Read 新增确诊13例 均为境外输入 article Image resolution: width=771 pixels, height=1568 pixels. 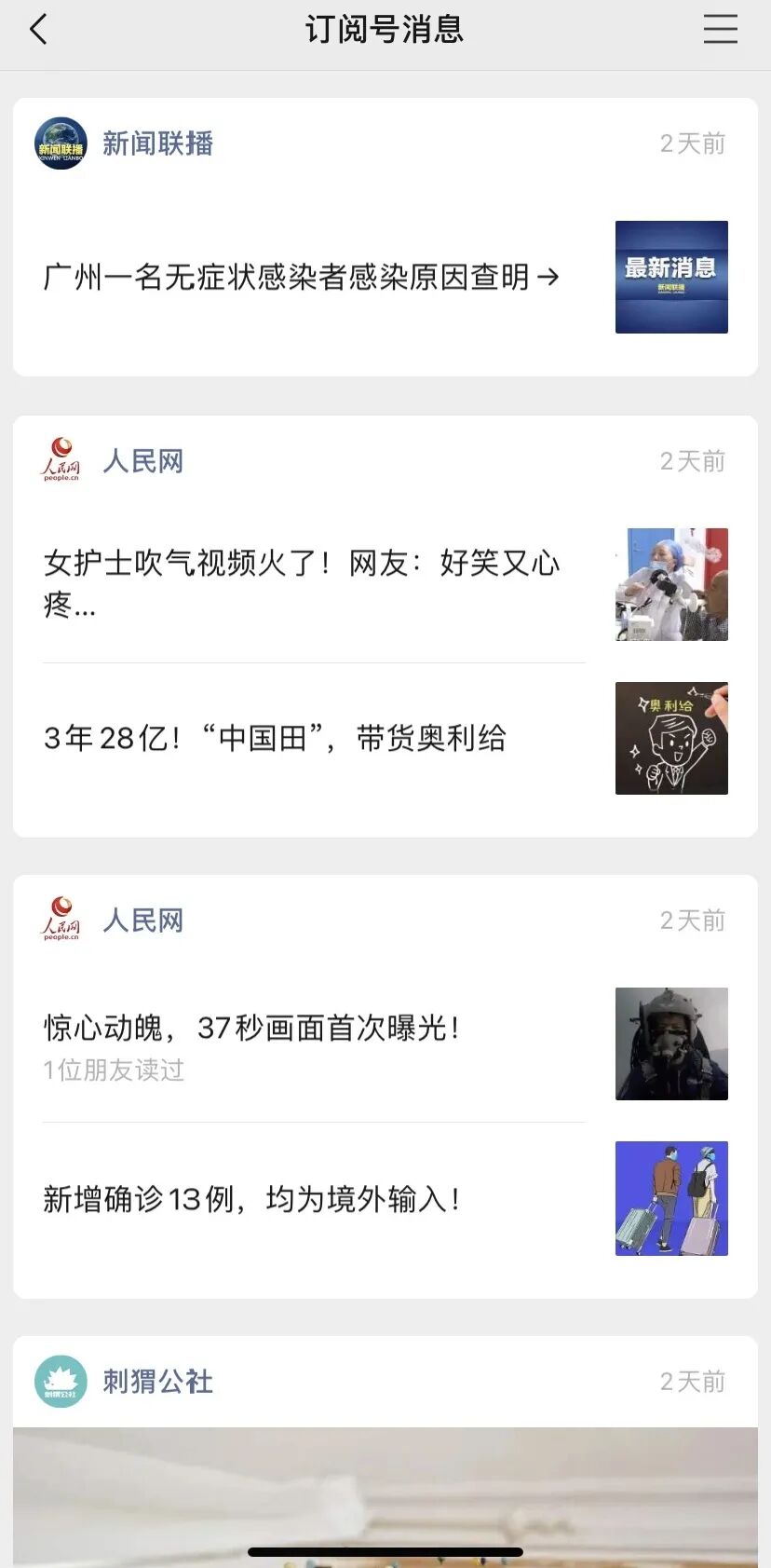pos(251,1199)
